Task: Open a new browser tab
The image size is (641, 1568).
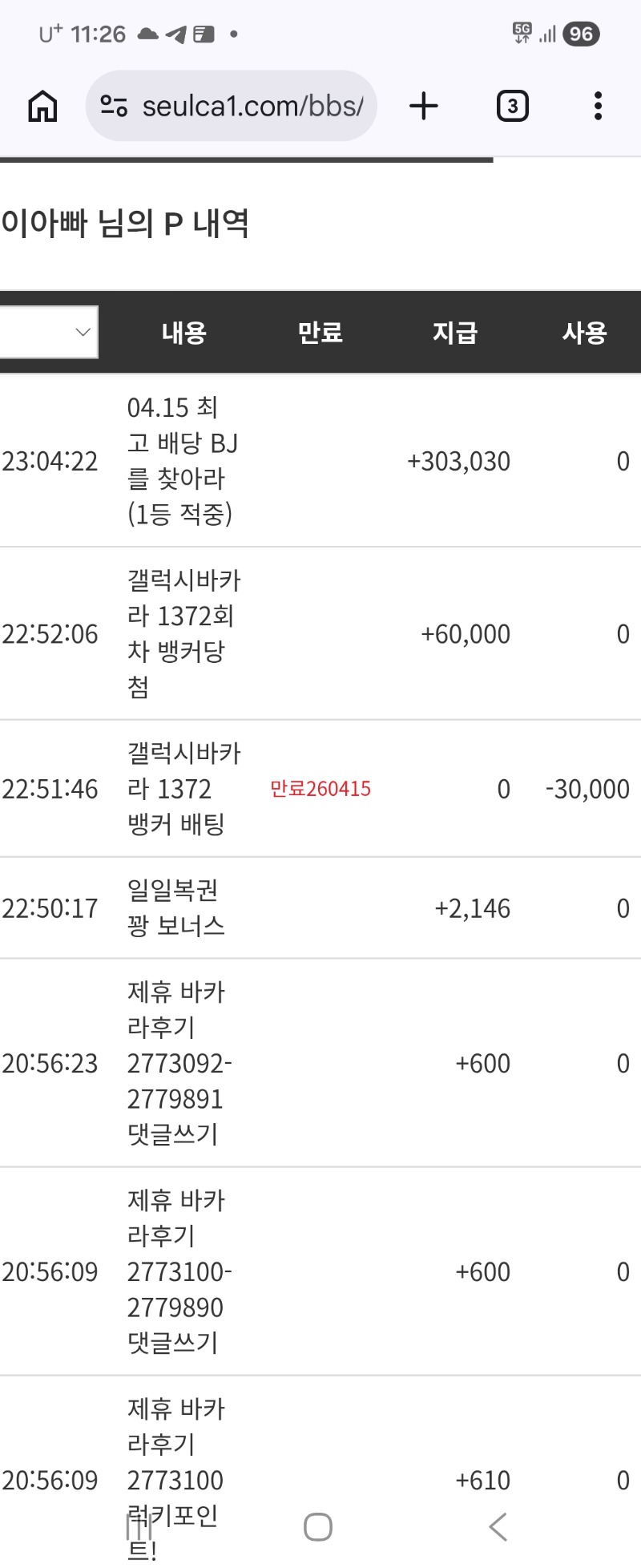Action: (x=424, y=106)
